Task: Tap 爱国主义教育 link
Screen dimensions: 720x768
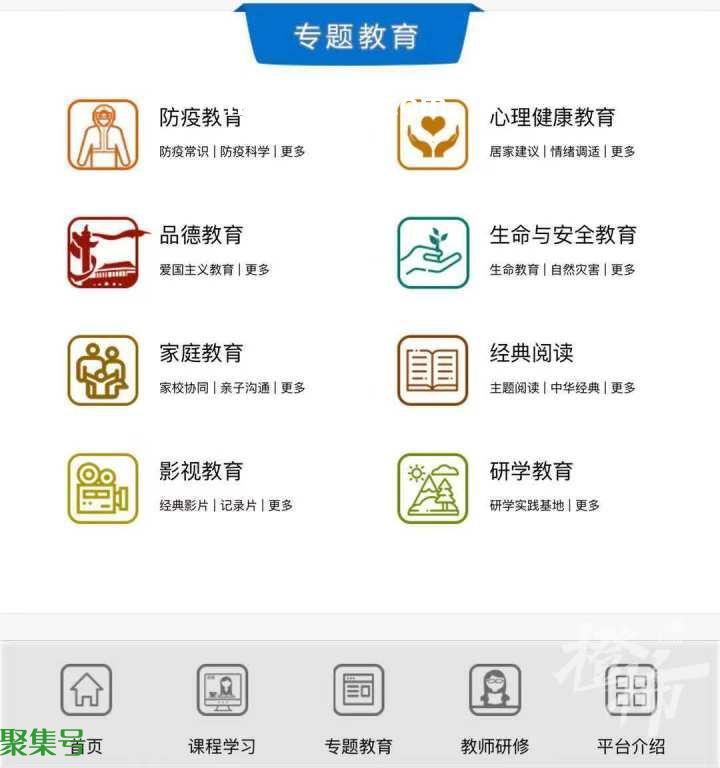Action: pos(196,270)
